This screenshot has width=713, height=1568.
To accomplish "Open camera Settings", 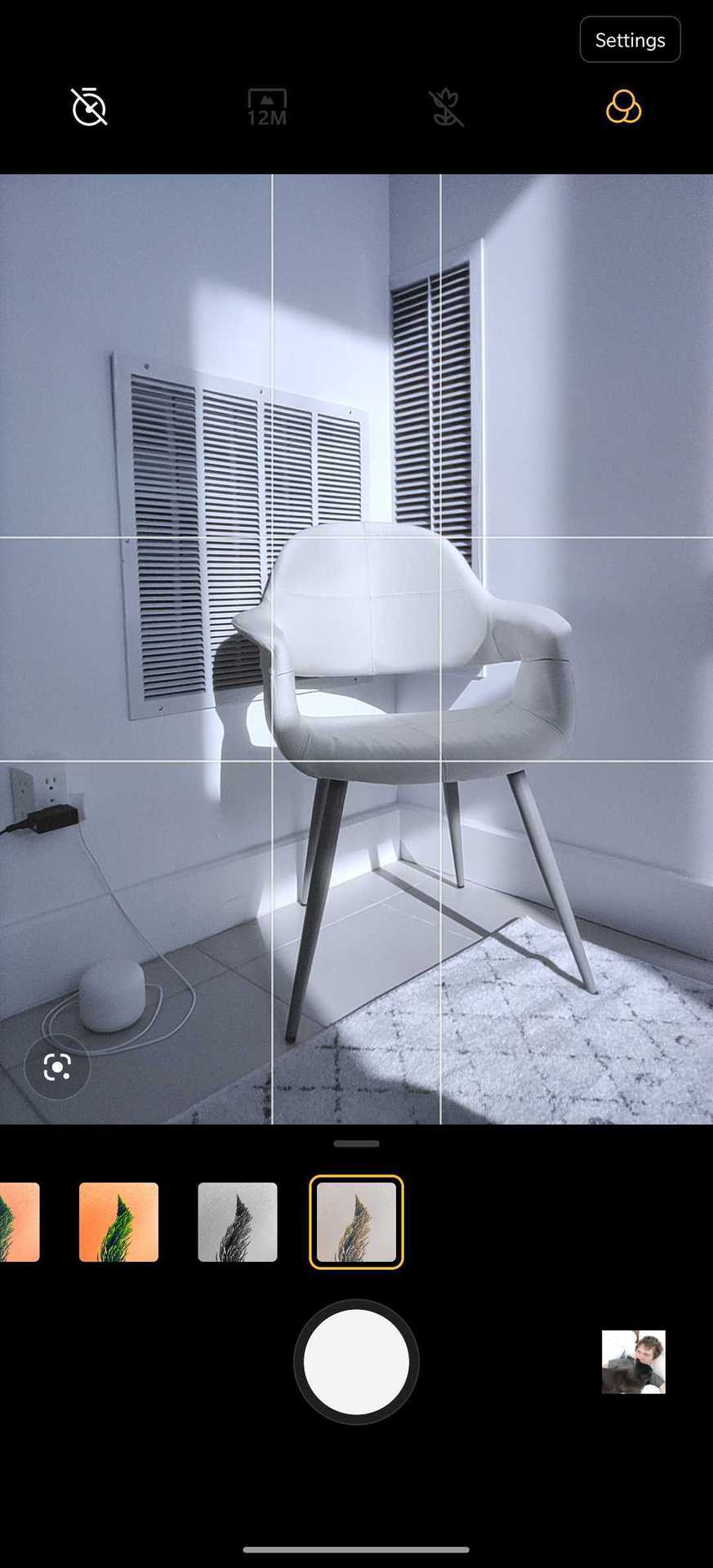I will click(630, 40).
